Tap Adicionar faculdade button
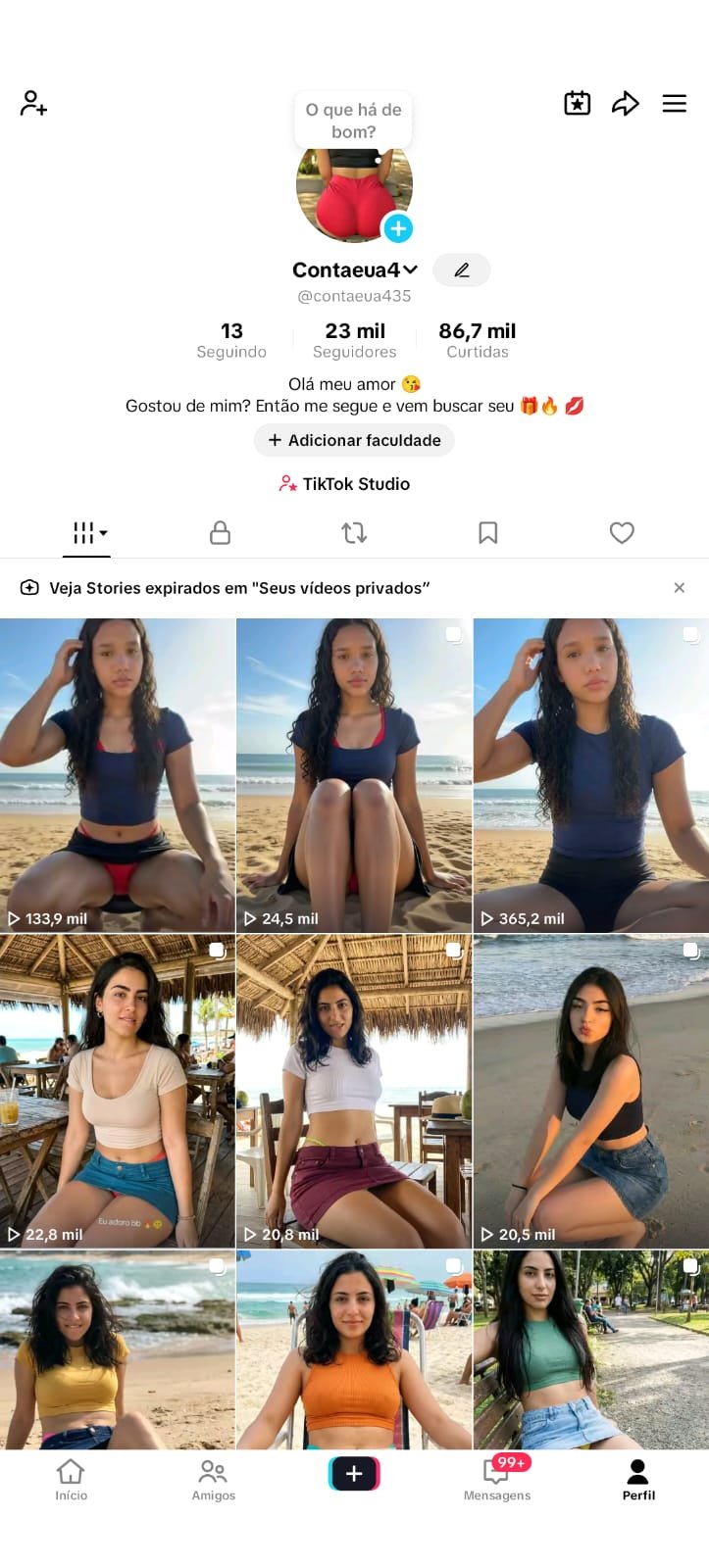This screenshot has width=709, height=1568. [x=354, y=440]
